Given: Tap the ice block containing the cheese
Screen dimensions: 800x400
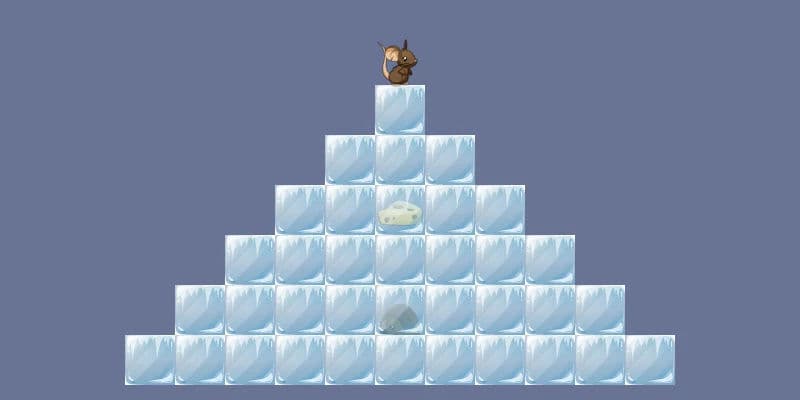Looking at the screenshot, I should point(400,210).
